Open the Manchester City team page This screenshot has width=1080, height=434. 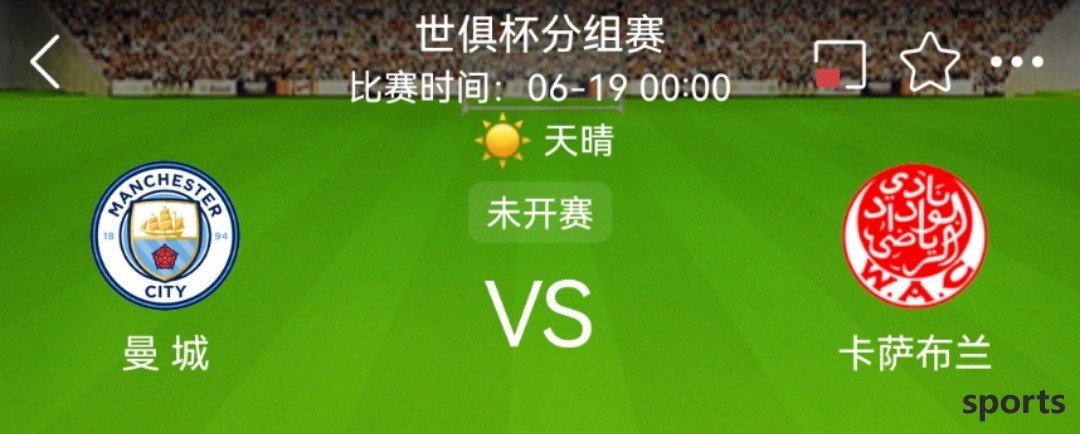click(x=165, y=235)
